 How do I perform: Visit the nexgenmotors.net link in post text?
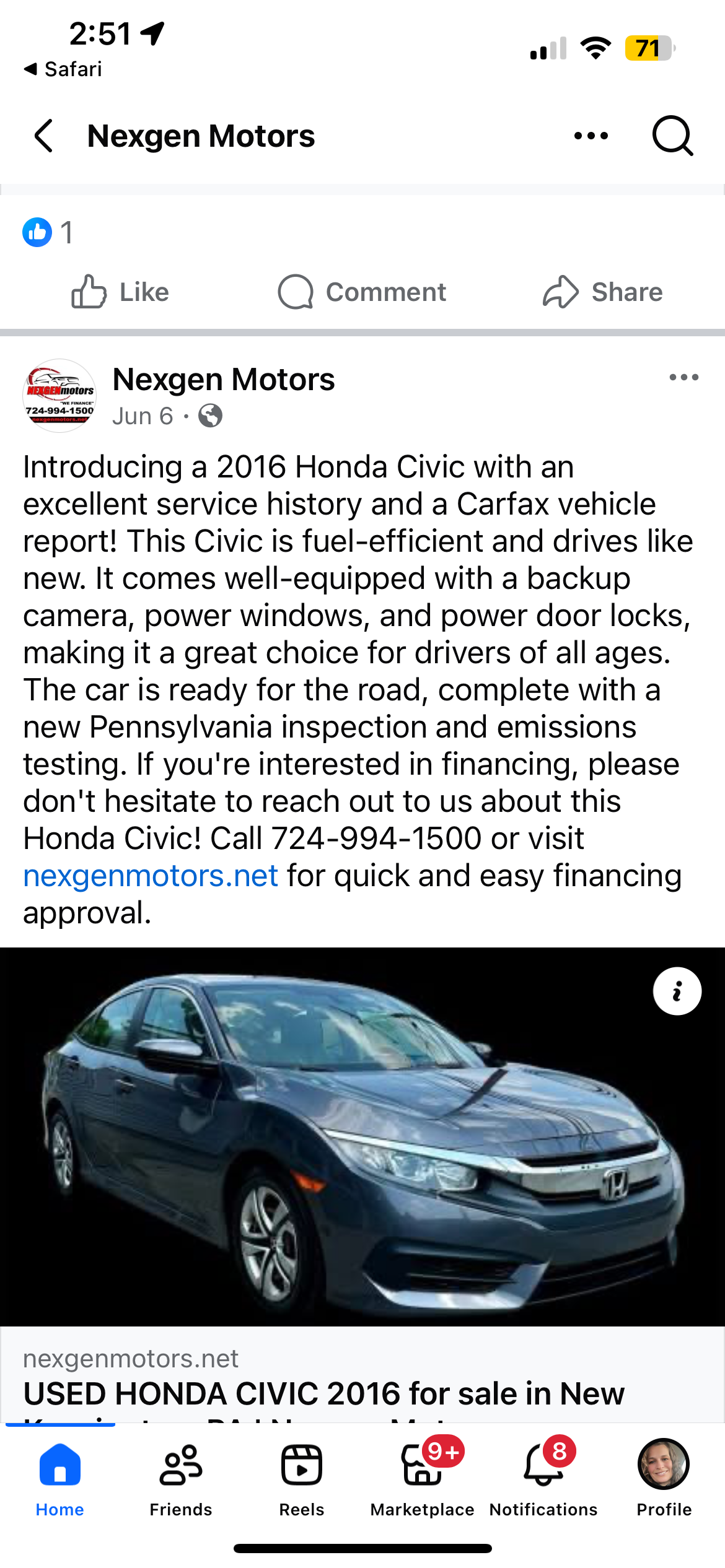(151, 876)
